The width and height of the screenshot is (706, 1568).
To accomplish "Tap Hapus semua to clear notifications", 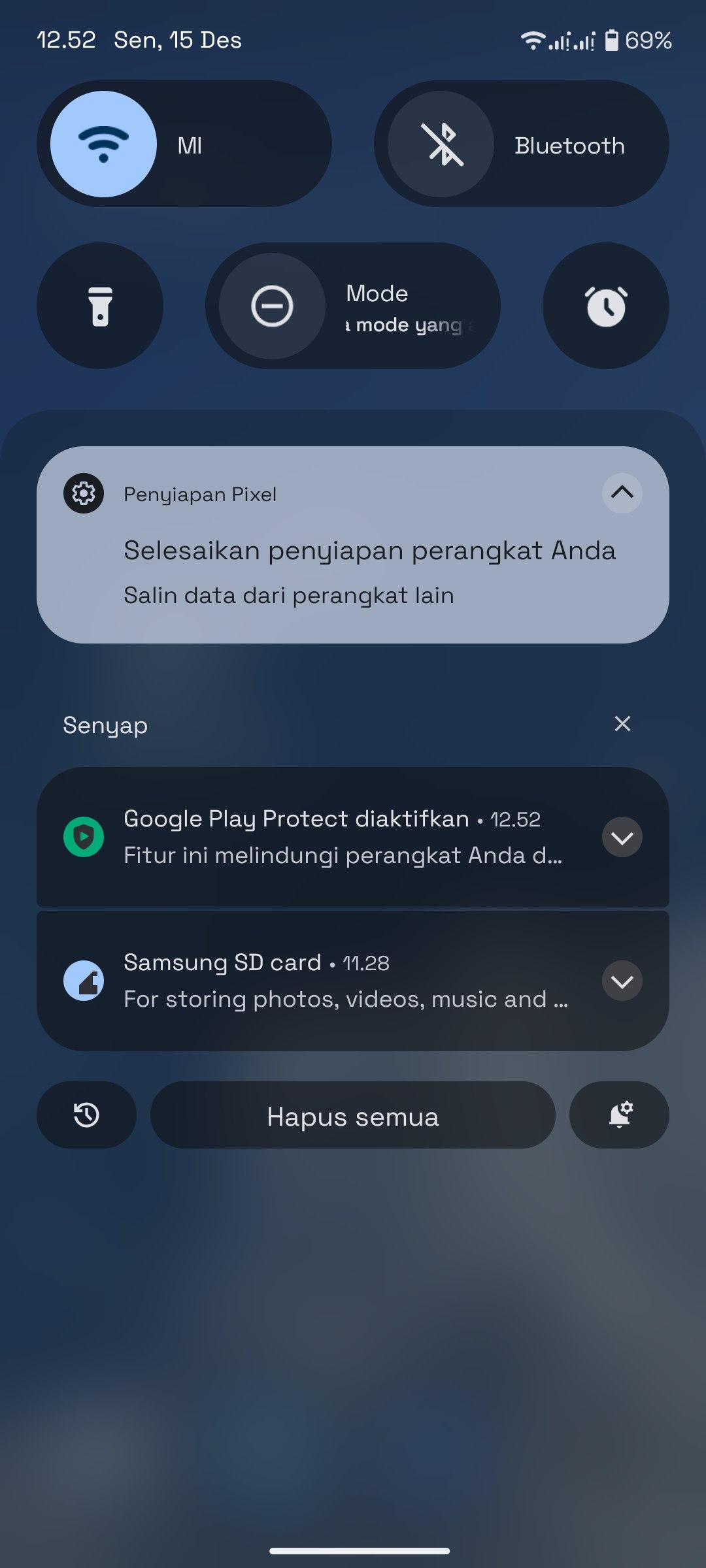I will tap(353, 1115).
